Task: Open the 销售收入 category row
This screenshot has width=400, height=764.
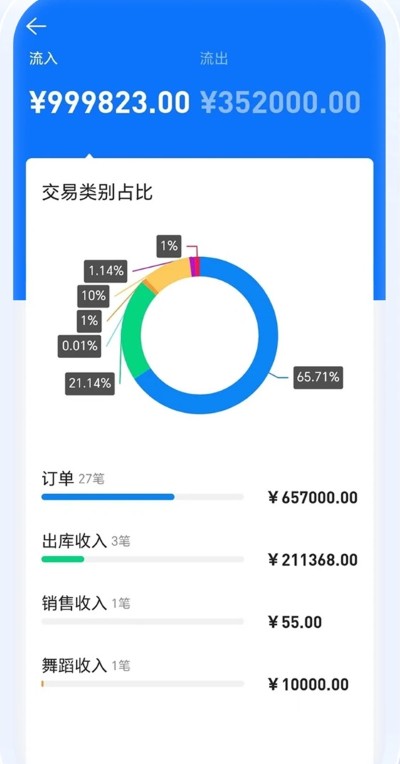Action: (200, 613)
